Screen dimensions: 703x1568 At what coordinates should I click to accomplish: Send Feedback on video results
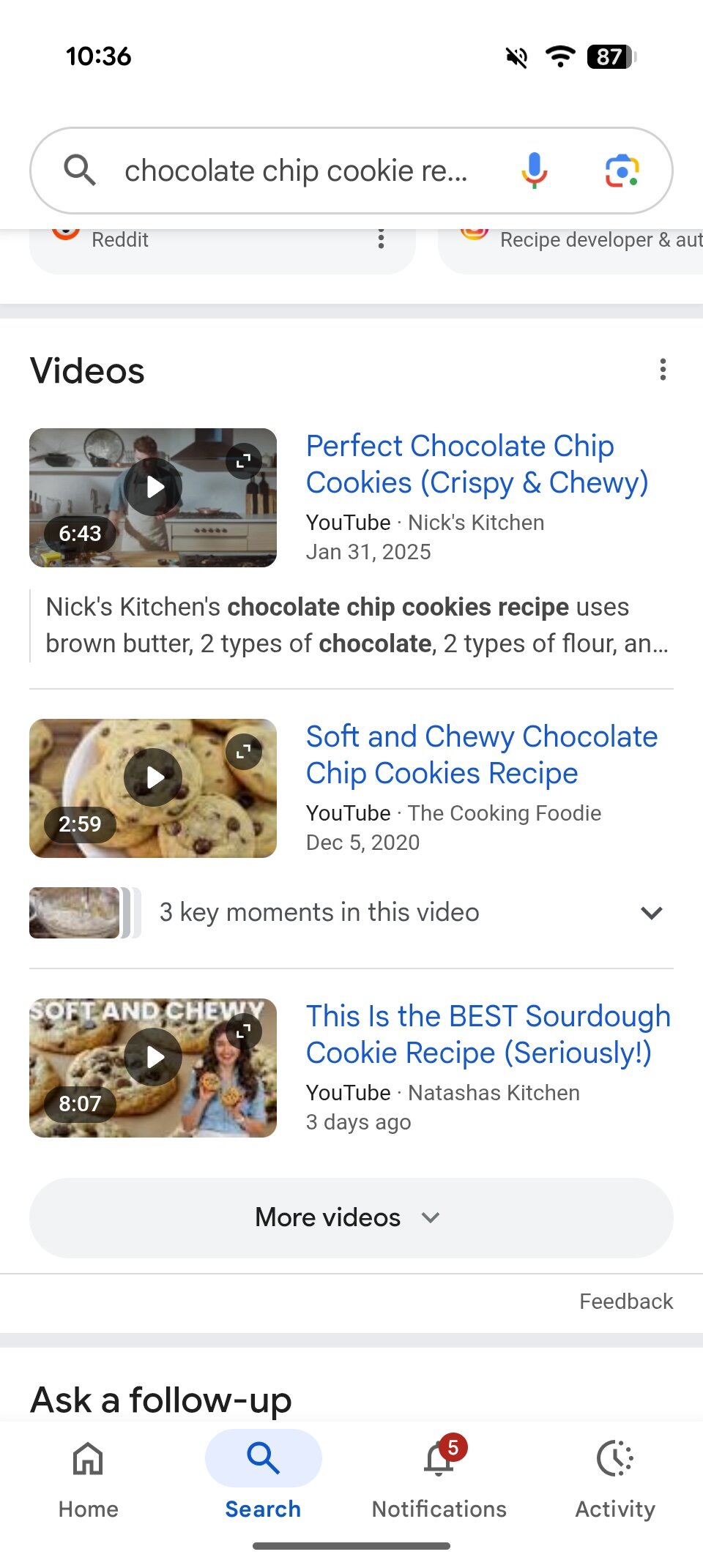pyautogui.click(x=625, y=1301)
